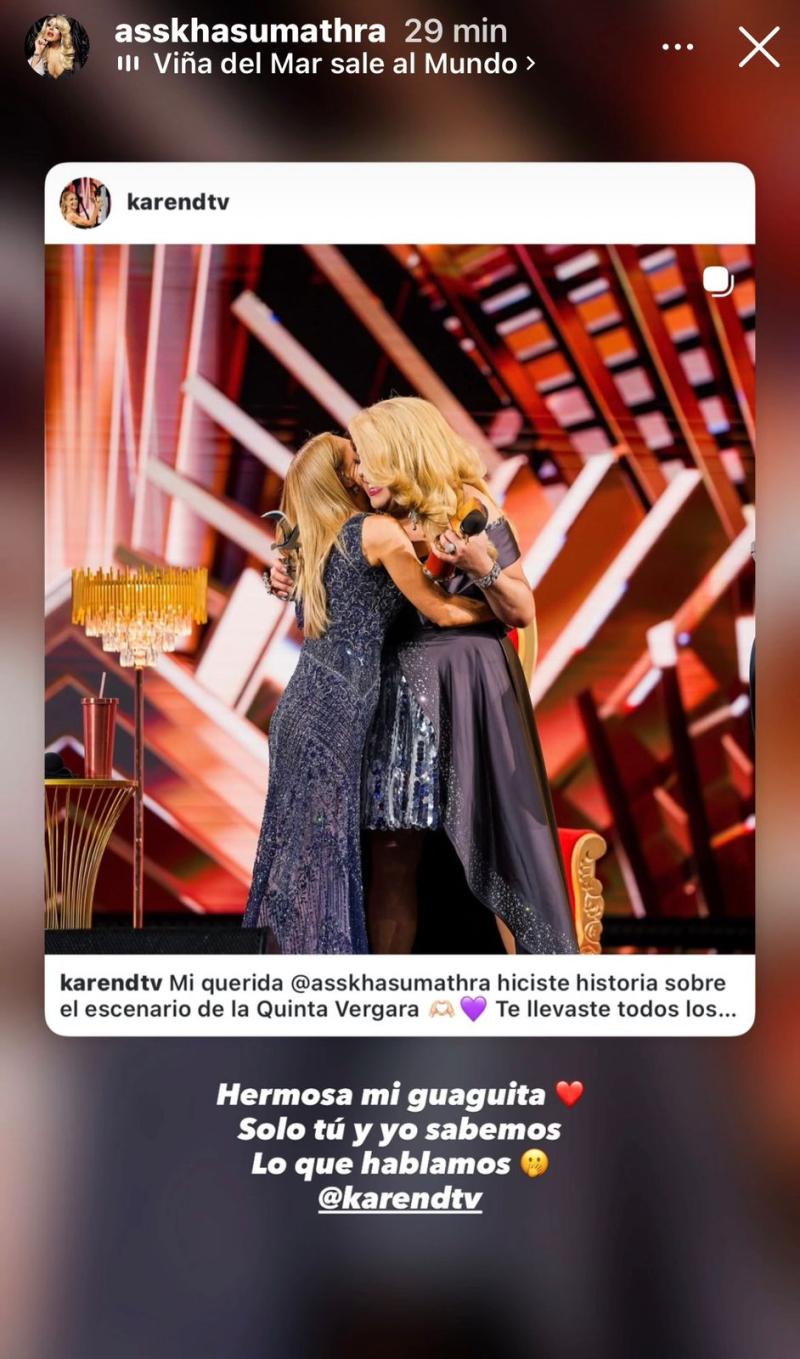Image resolution: width=800 pixels, height=1359 pixels.
Task: Tap the embedded stage photo to open the post
Action: click(400, 600)
